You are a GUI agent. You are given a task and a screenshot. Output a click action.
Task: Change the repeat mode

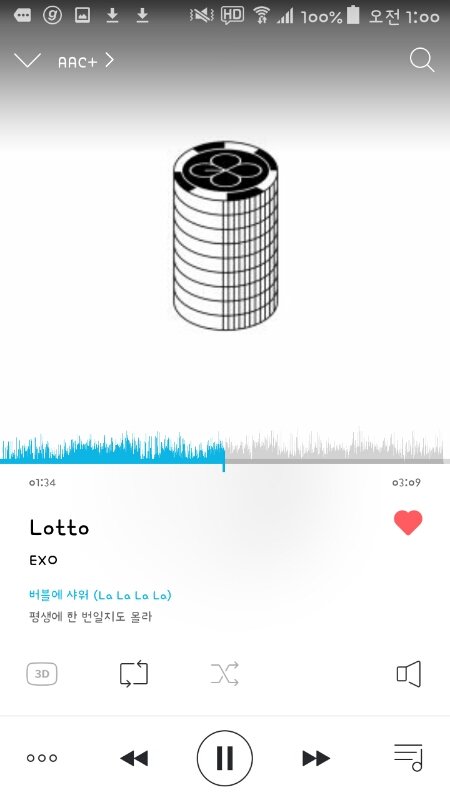point(134,673)
